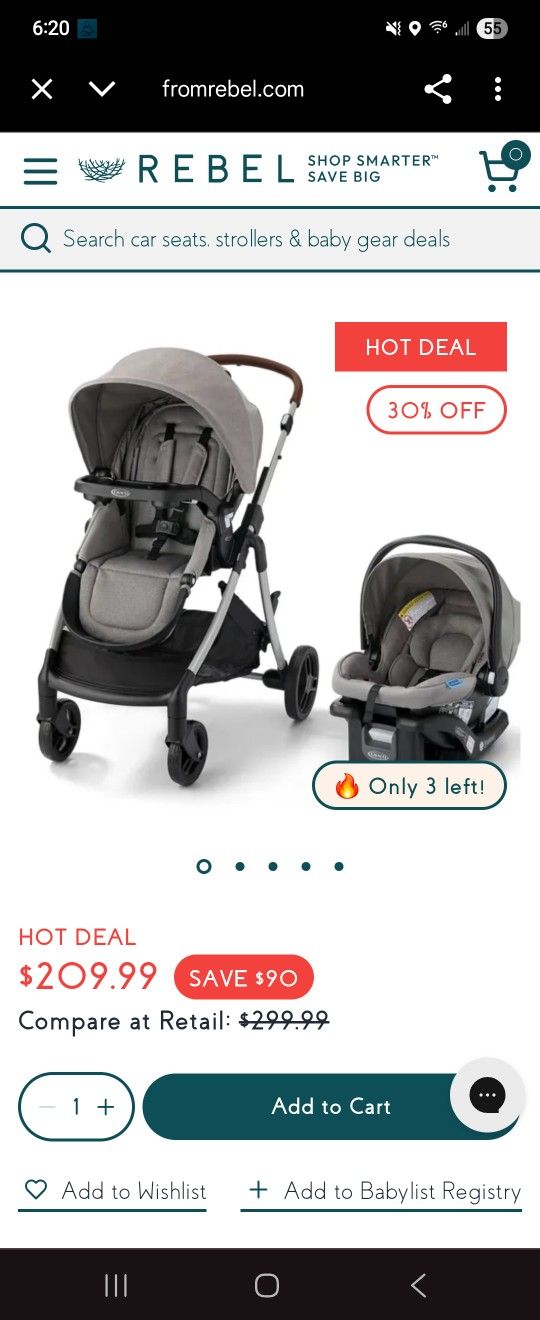This screenshot has width=540, height=1320.
Task: Open the stroller product image
Action: click(270, 565)
